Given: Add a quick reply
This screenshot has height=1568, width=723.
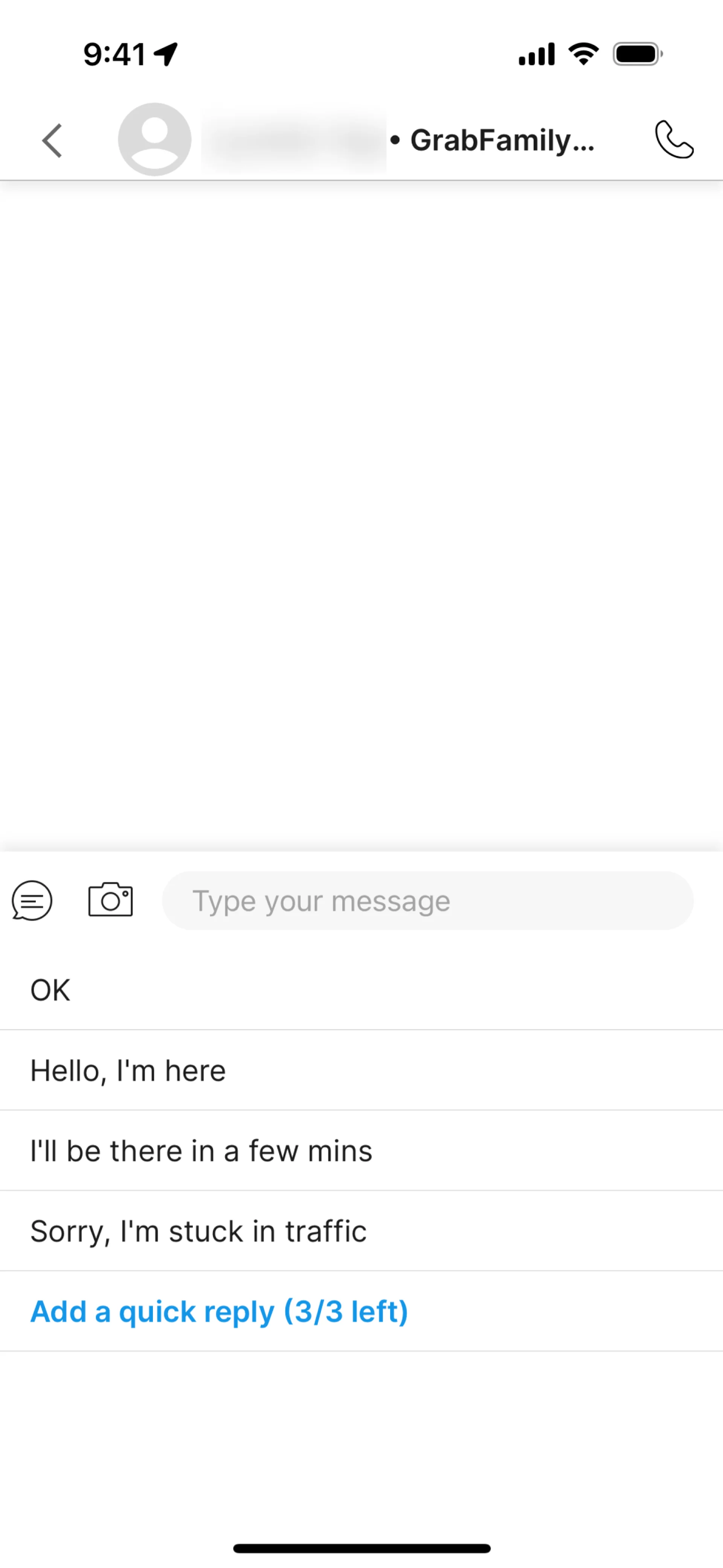Looking at the screenshot, I should coord(219,1312).
